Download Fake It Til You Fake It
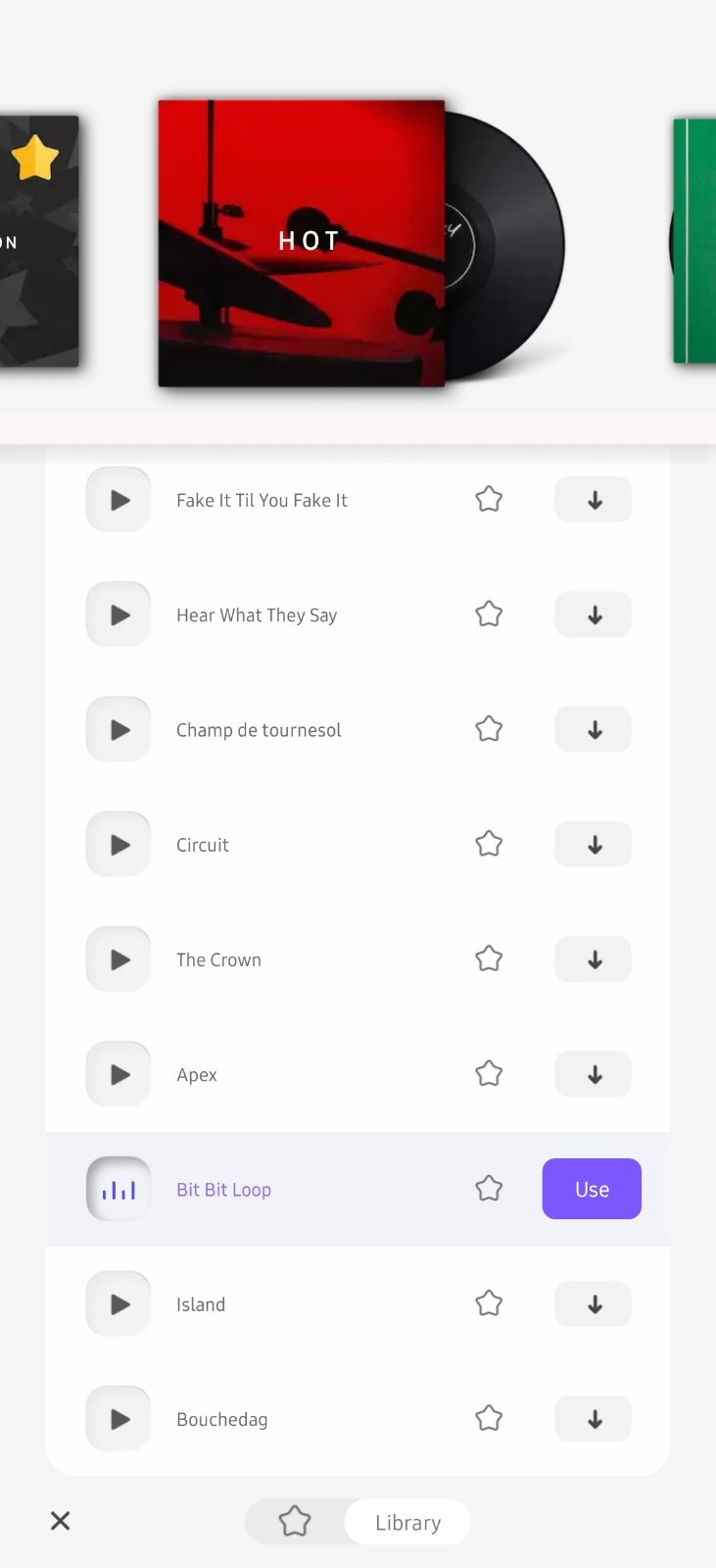Image resolution: width=716 pixels, height=1568 pixels. point(594,500)
